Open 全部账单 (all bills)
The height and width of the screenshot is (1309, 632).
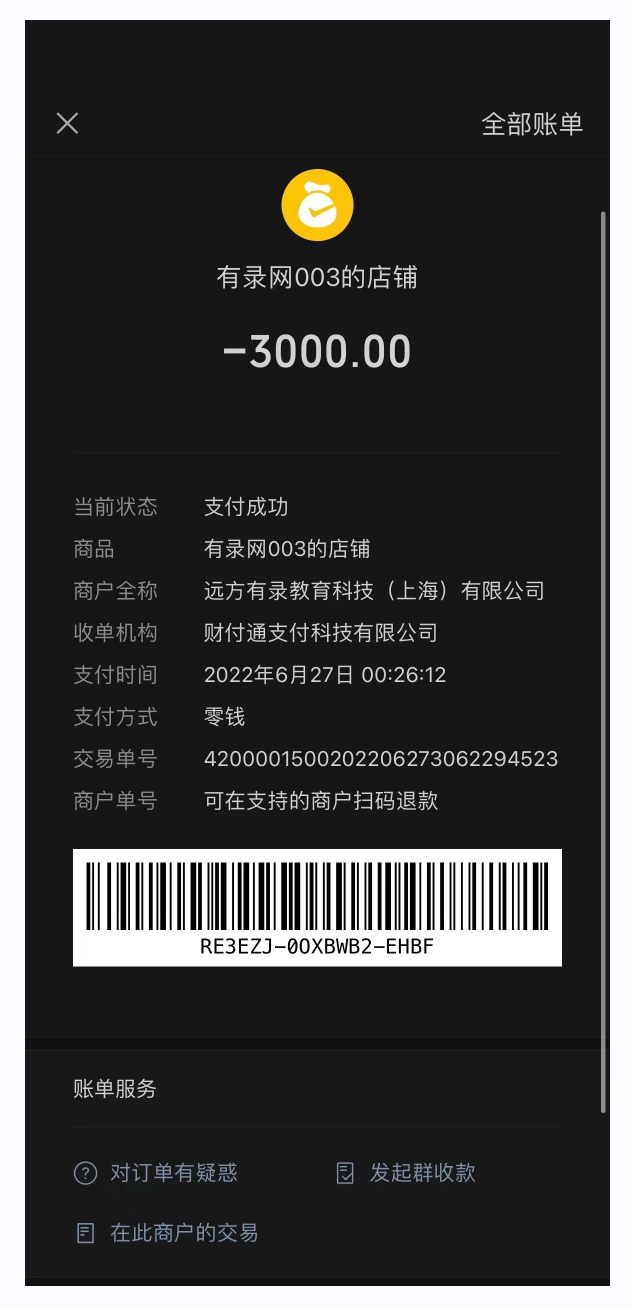[x=531, y=124]
